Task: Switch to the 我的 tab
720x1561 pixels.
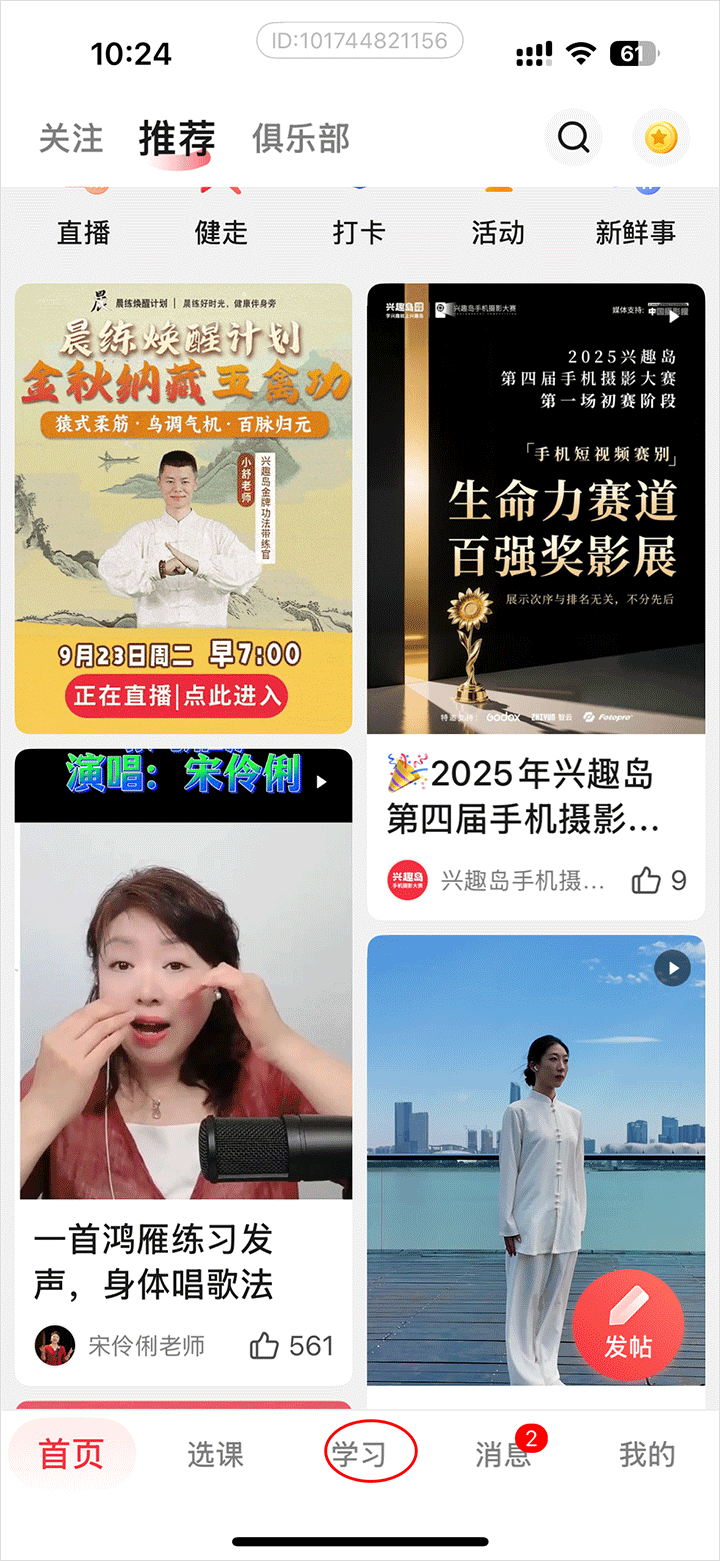Action: pos(647,1455)
